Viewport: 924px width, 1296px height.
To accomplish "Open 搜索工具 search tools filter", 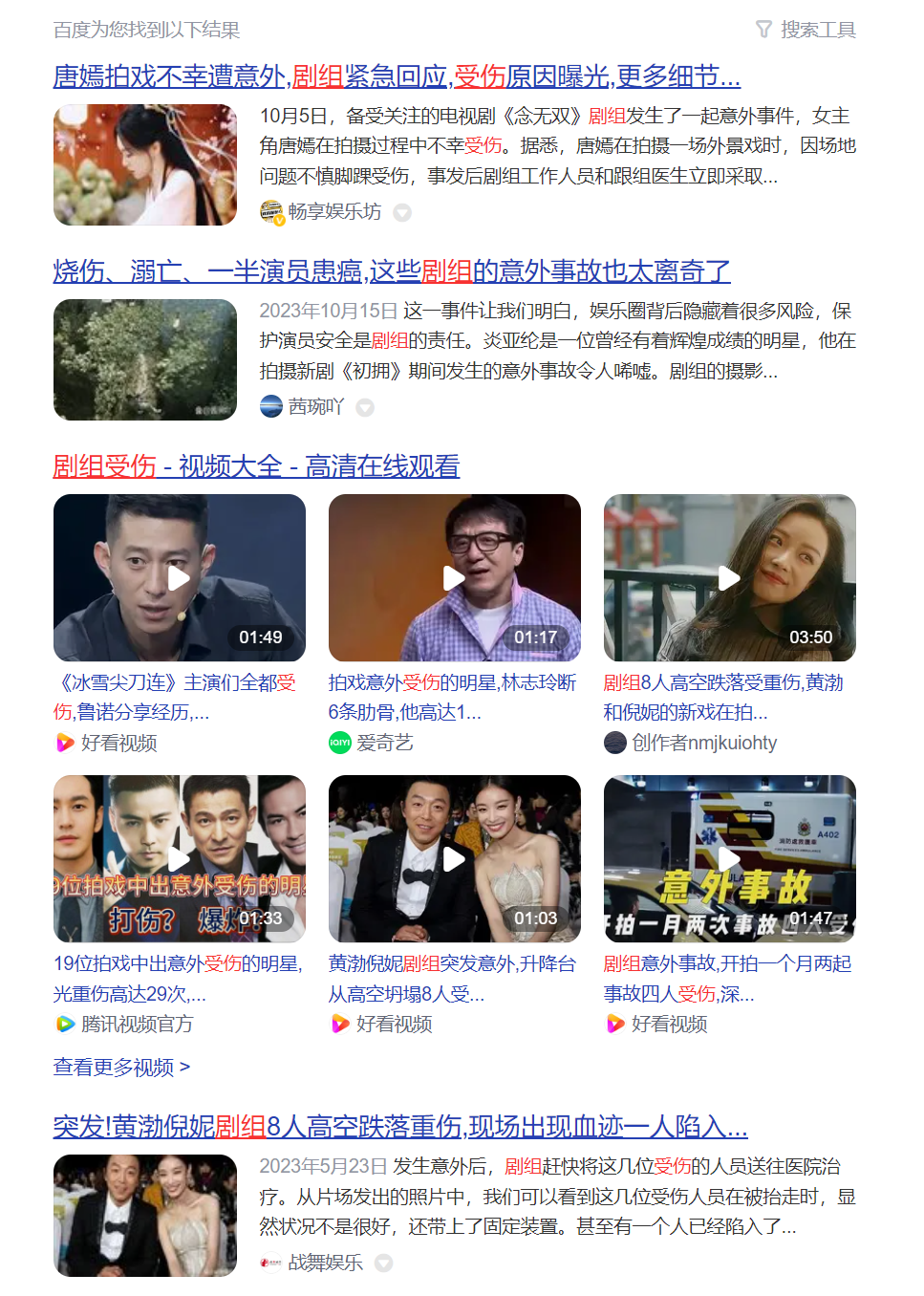I will pos(806,30).
